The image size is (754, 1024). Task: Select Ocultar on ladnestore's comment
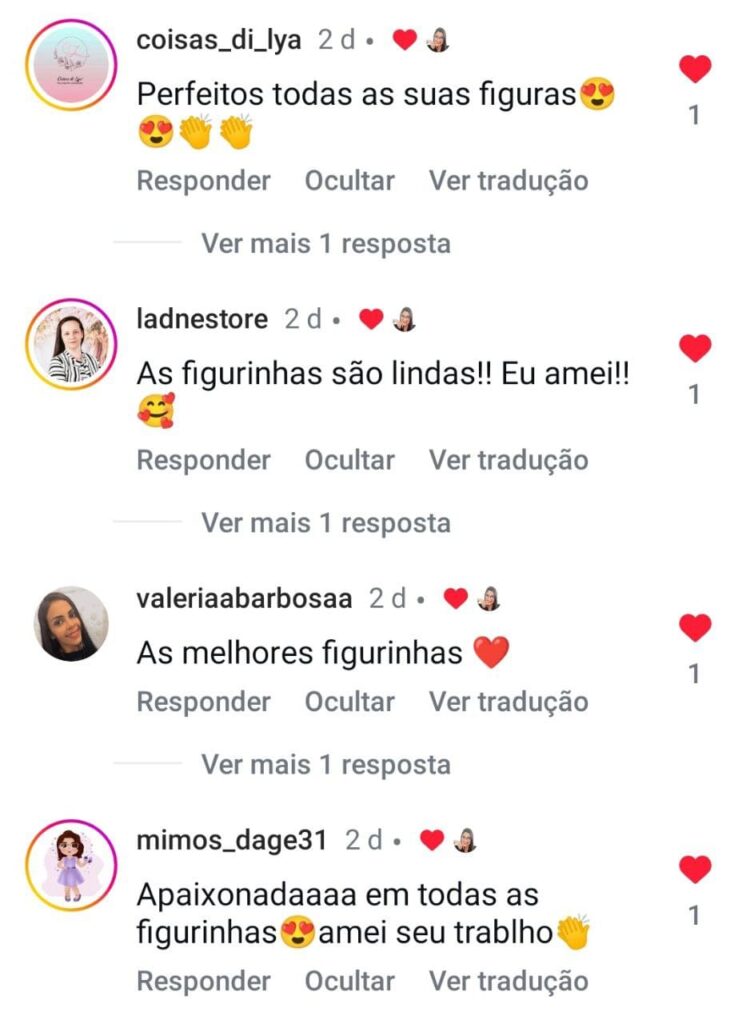(x=349, y=460)
